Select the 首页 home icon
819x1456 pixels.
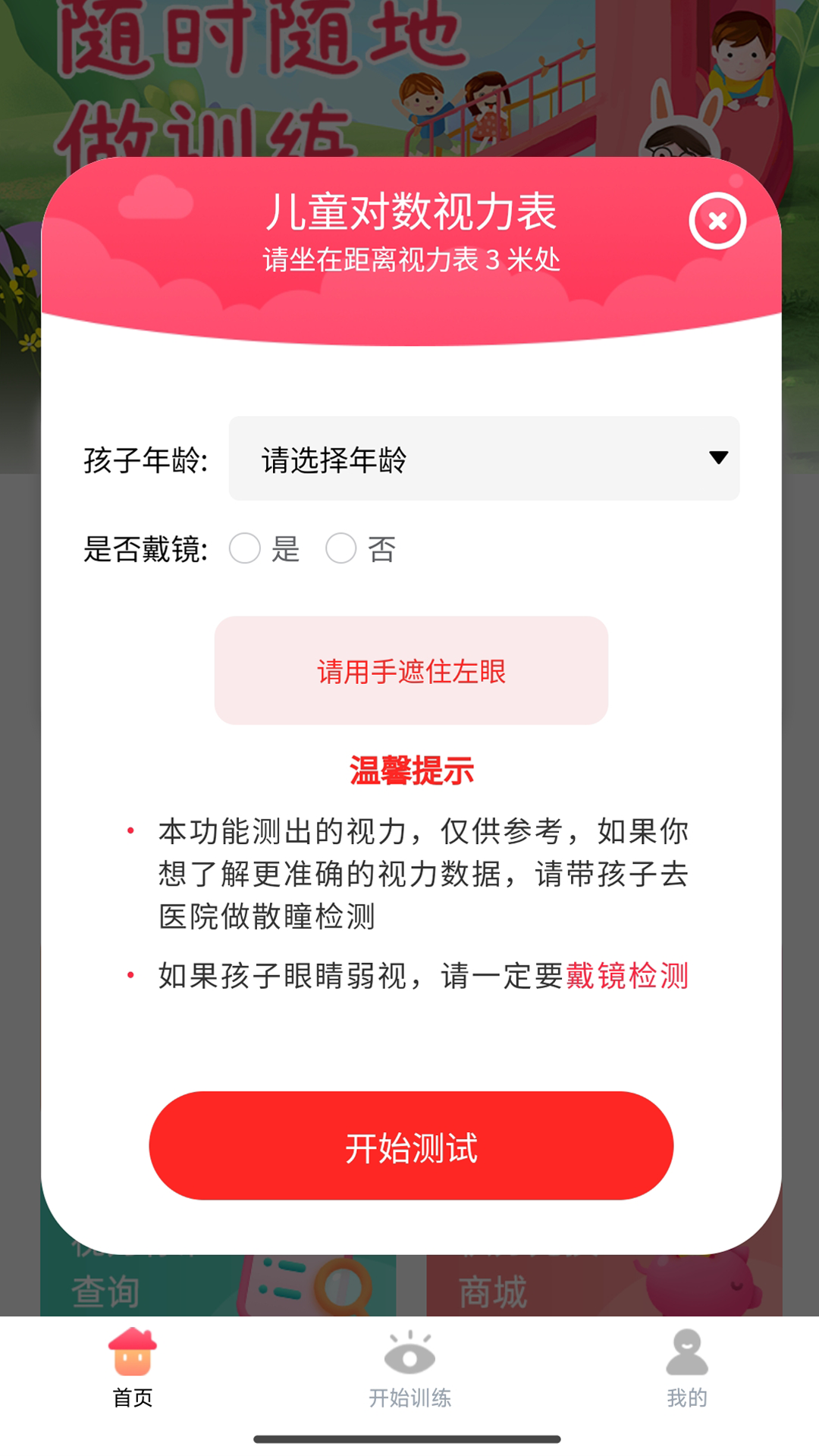click(133, 1364)
